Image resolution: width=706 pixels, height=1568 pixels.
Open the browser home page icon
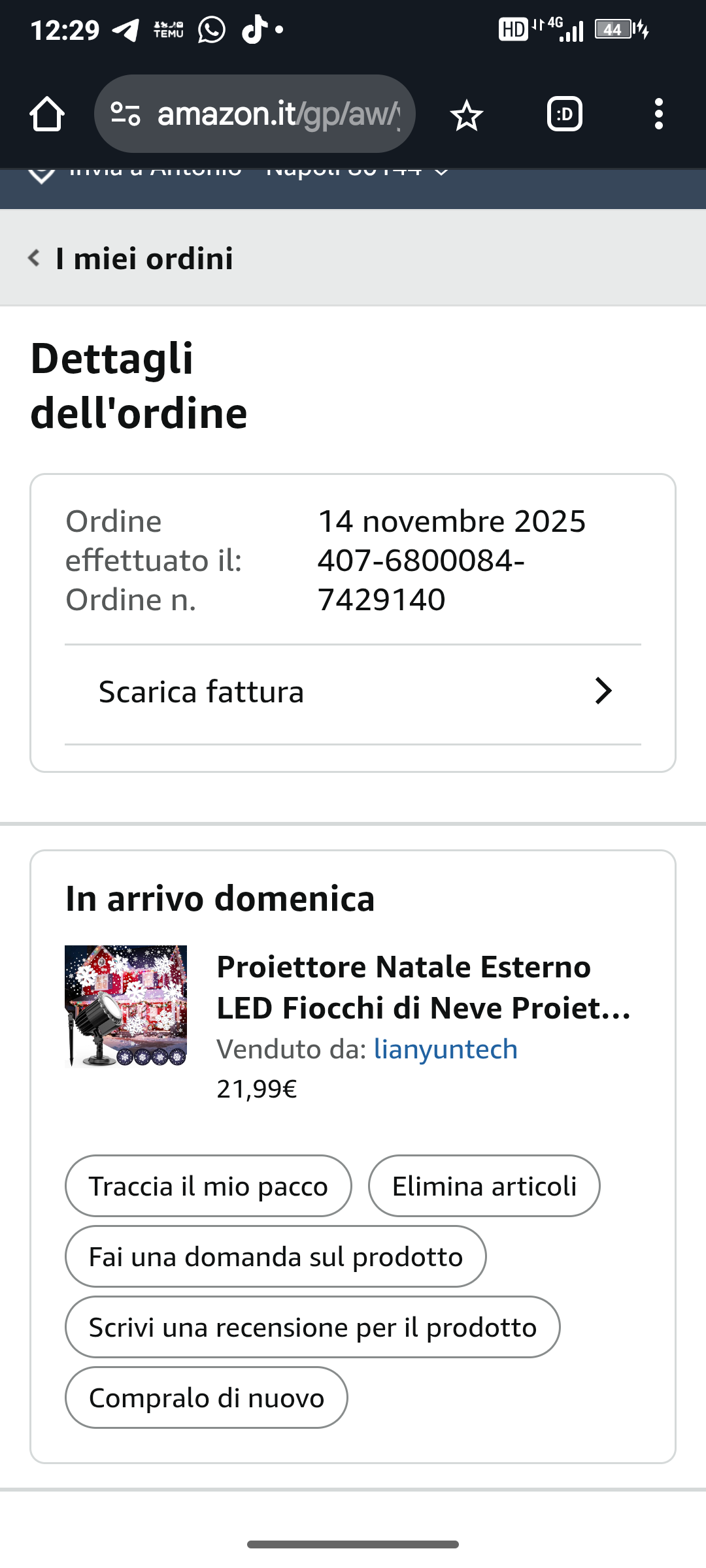47,114
